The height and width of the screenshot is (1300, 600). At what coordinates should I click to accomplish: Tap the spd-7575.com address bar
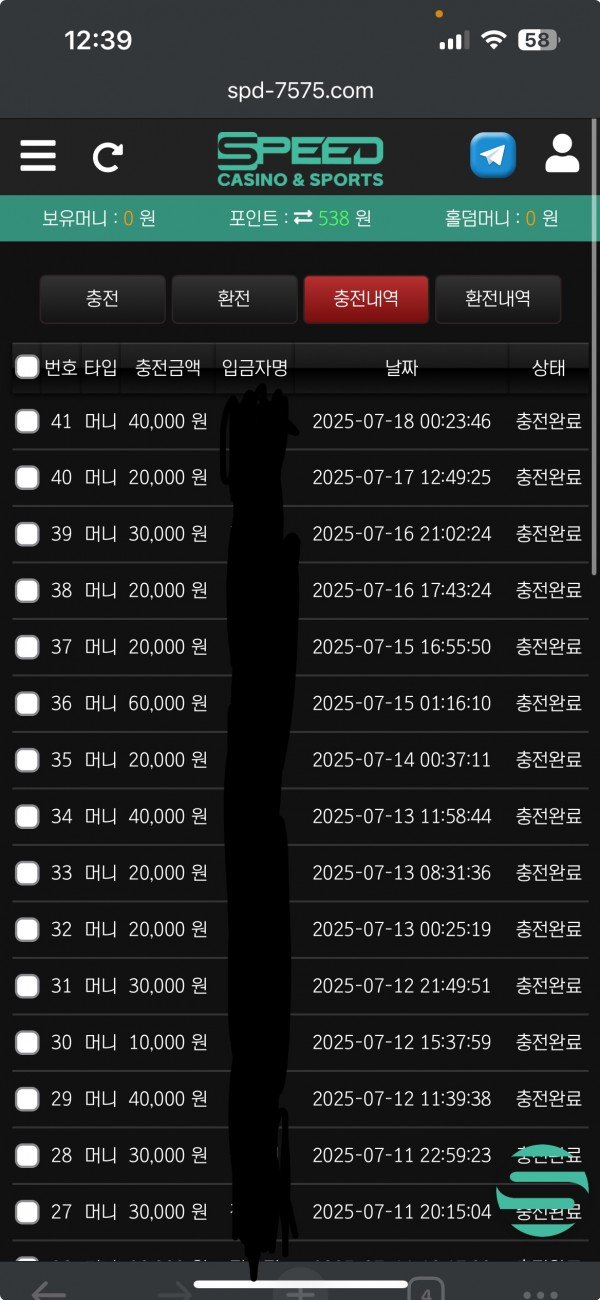(x=300, y=91)
